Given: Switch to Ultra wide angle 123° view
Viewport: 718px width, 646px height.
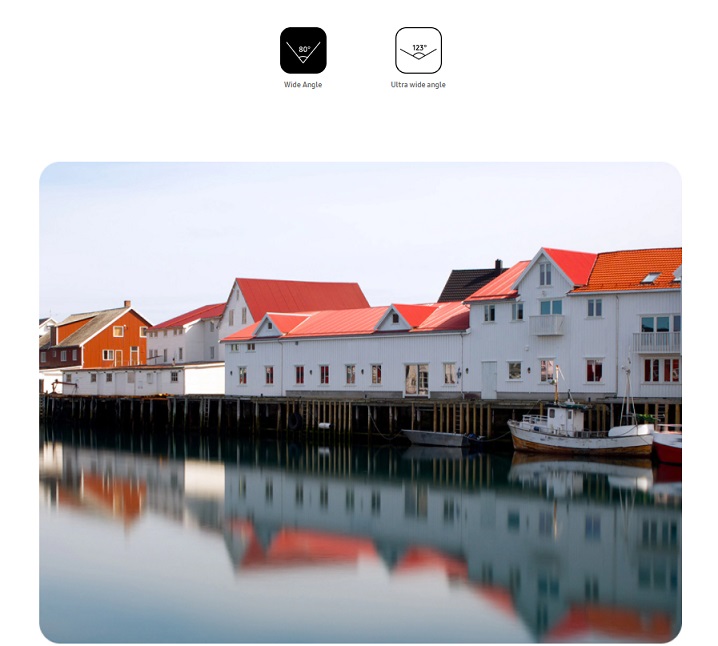Looking at the screenshot, I should 418,50.
